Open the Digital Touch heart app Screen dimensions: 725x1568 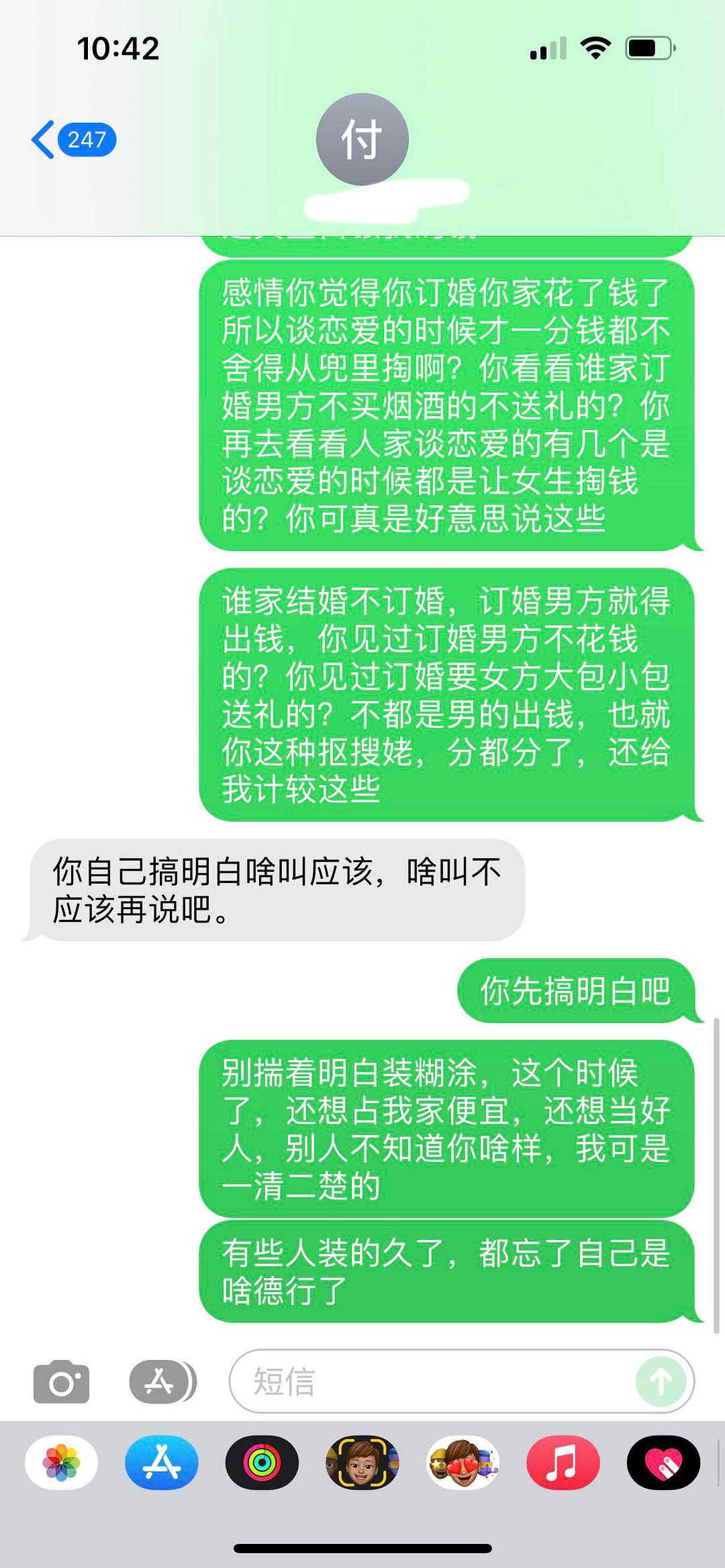click(663, 1463)
